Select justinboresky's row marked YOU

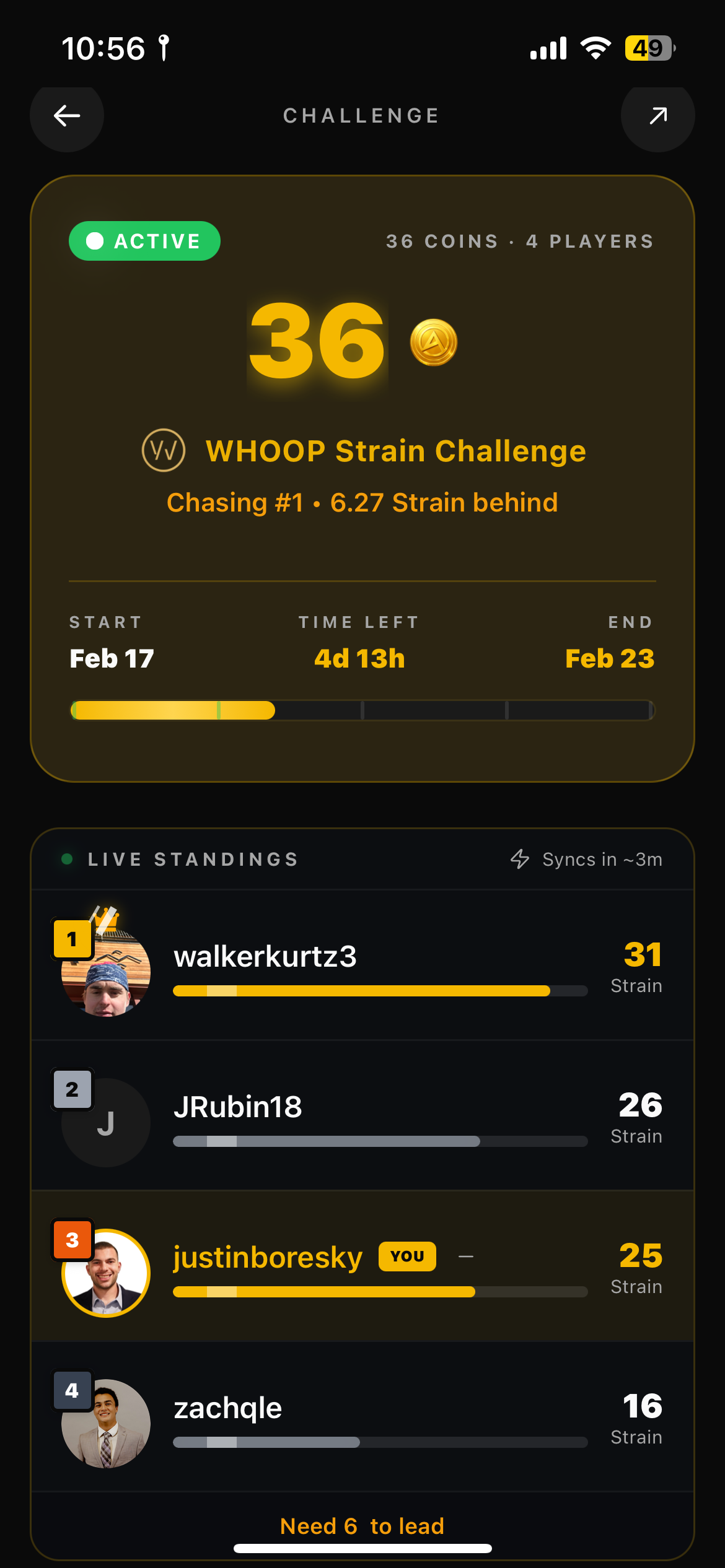click(362, 1266)
